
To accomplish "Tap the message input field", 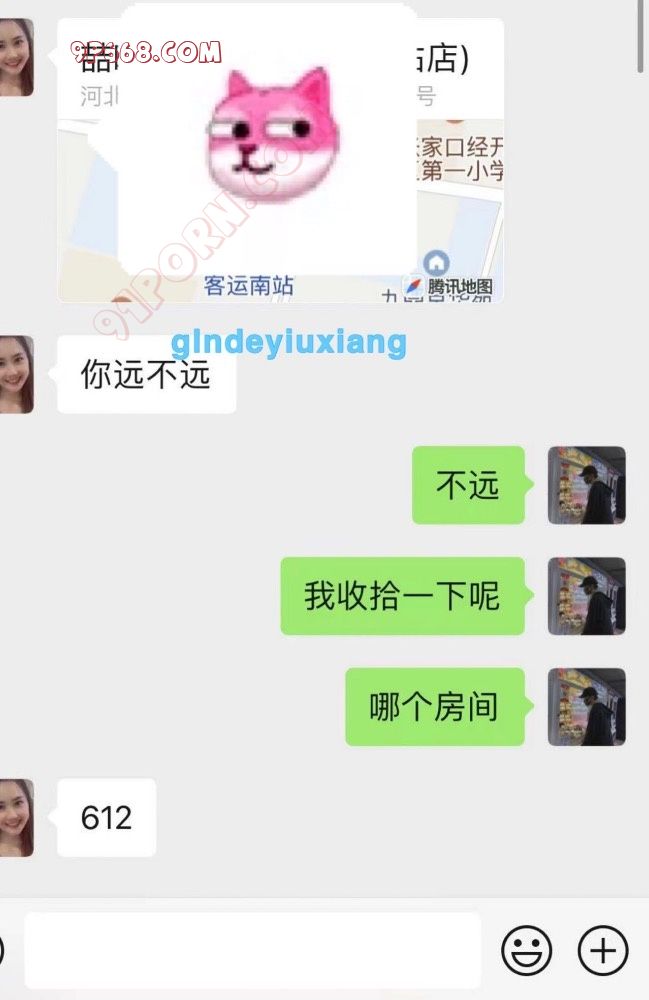I will click(252, 949).
